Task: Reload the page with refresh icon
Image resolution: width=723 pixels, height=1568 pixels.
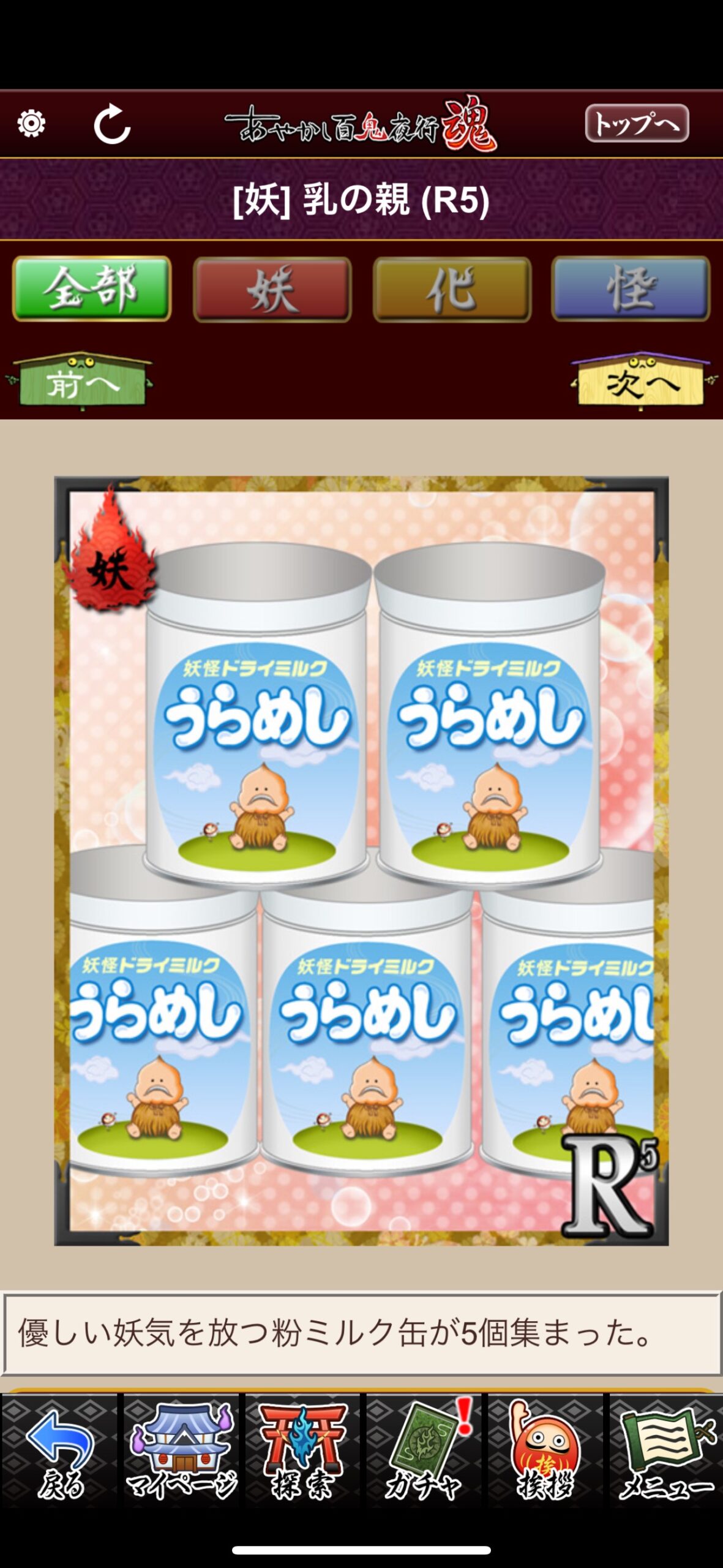Action: (112, 124)
